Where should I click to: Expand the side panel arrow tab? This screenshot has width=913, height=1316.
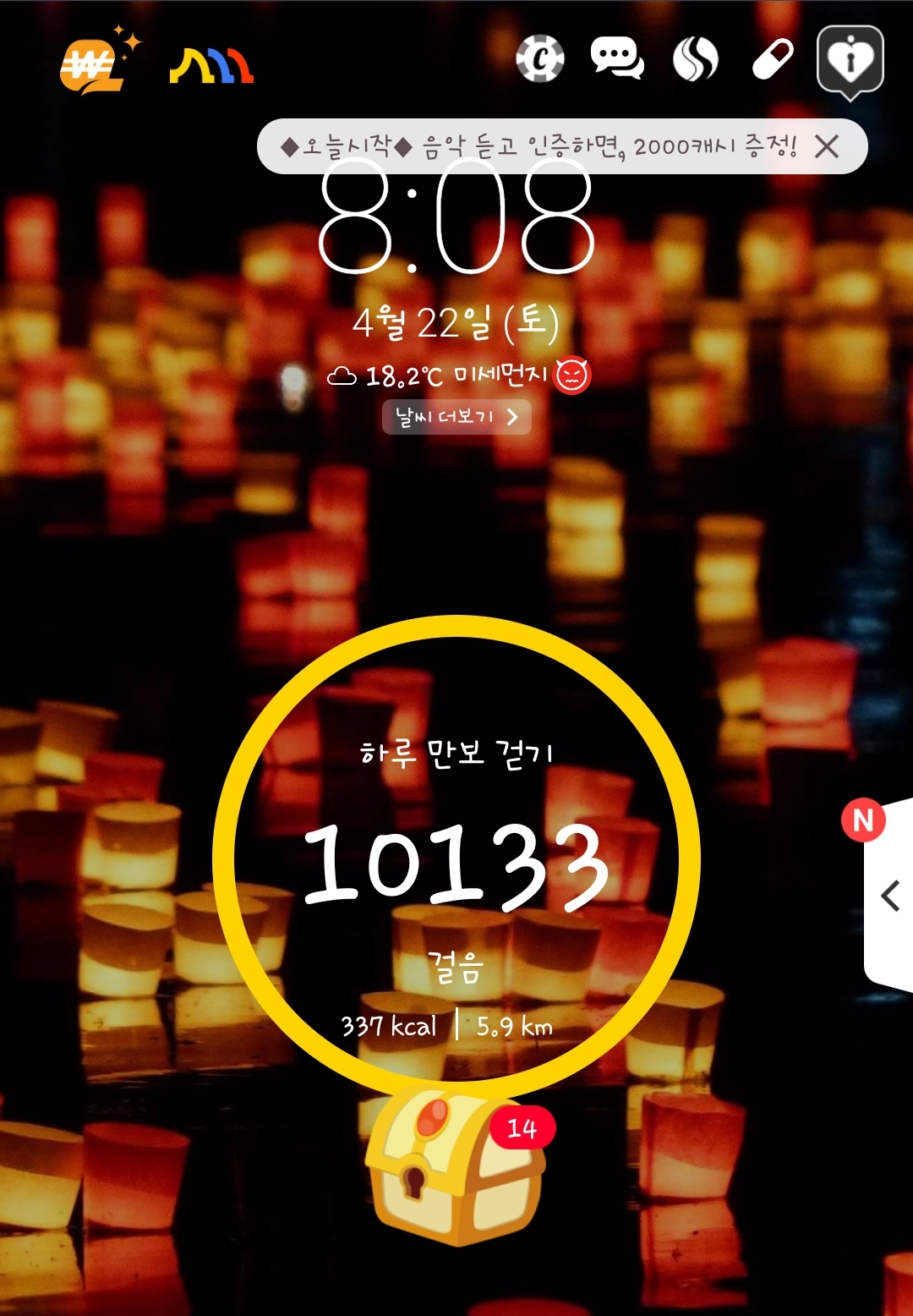pos(889,895)
